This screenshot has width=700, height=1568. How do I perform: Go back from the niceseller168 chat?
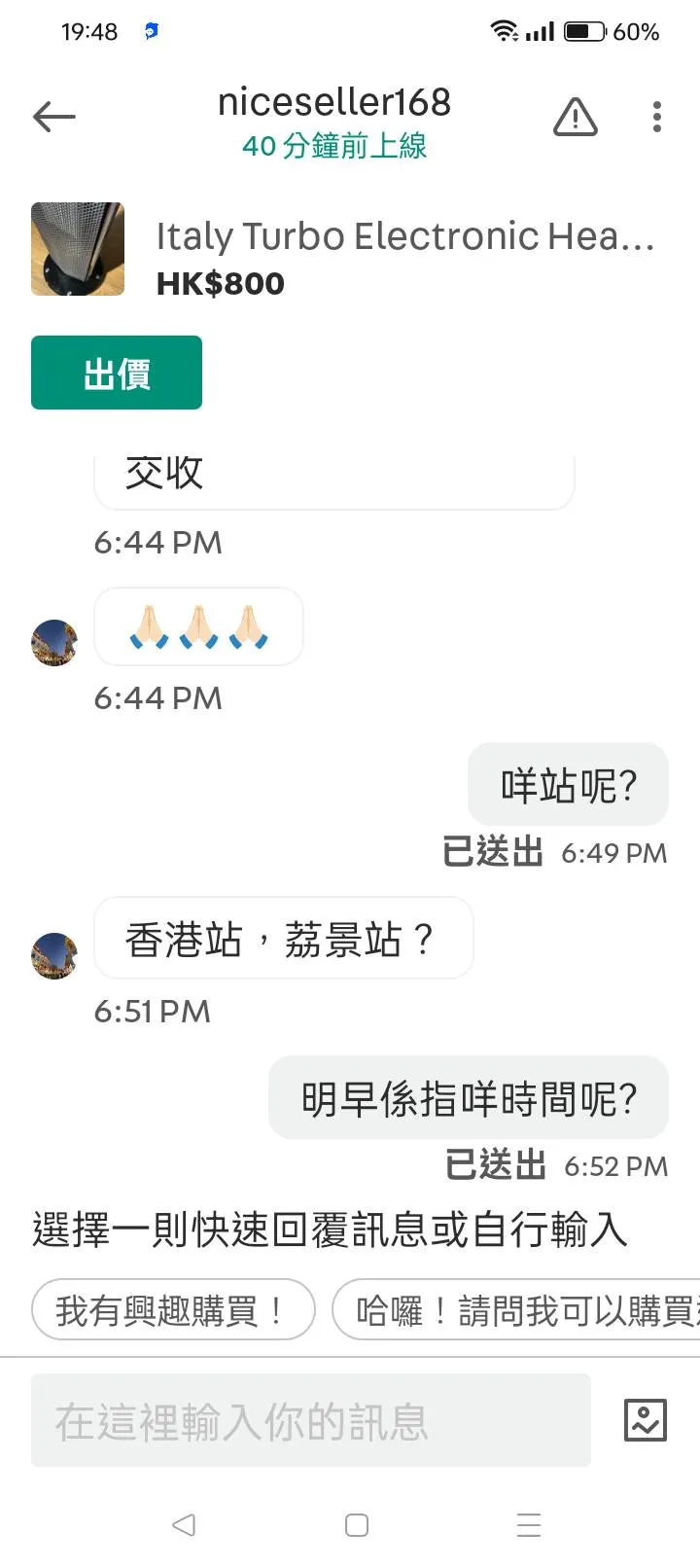coord(53,118)
